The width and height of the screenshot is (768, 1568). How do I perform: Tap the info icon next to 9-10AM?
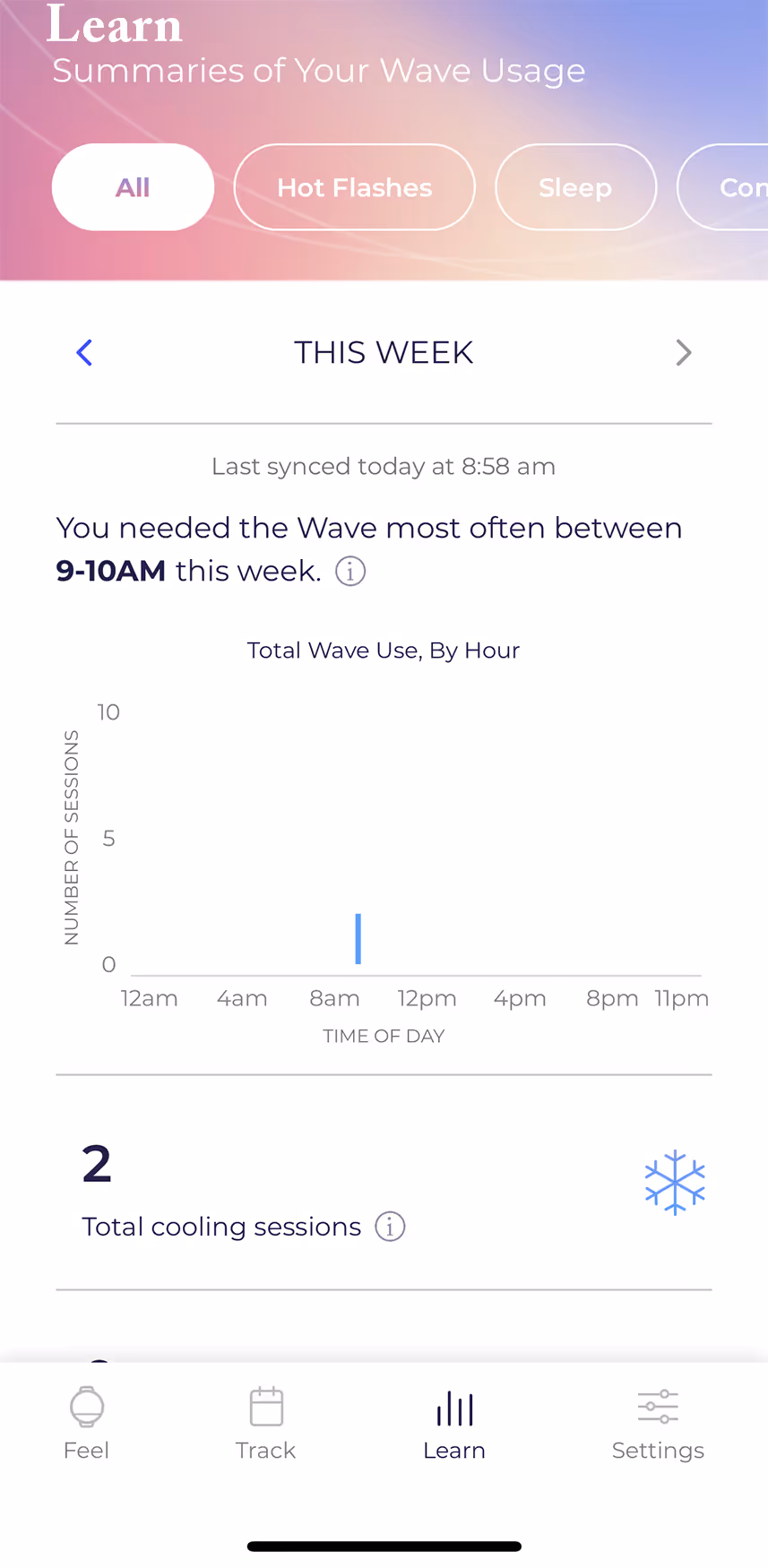tap(349, 571)
